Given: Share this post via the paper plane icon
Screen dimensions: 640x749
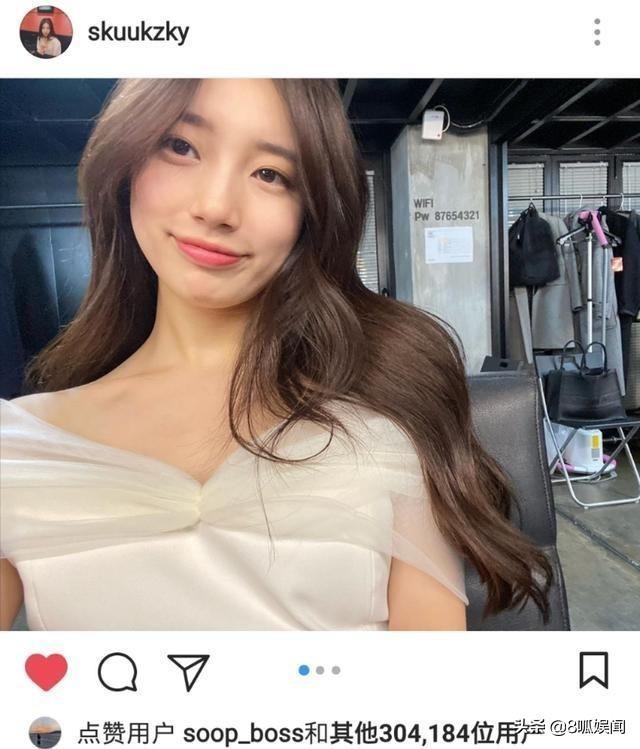Looking at the screenshot, I should tap(188, 672).
